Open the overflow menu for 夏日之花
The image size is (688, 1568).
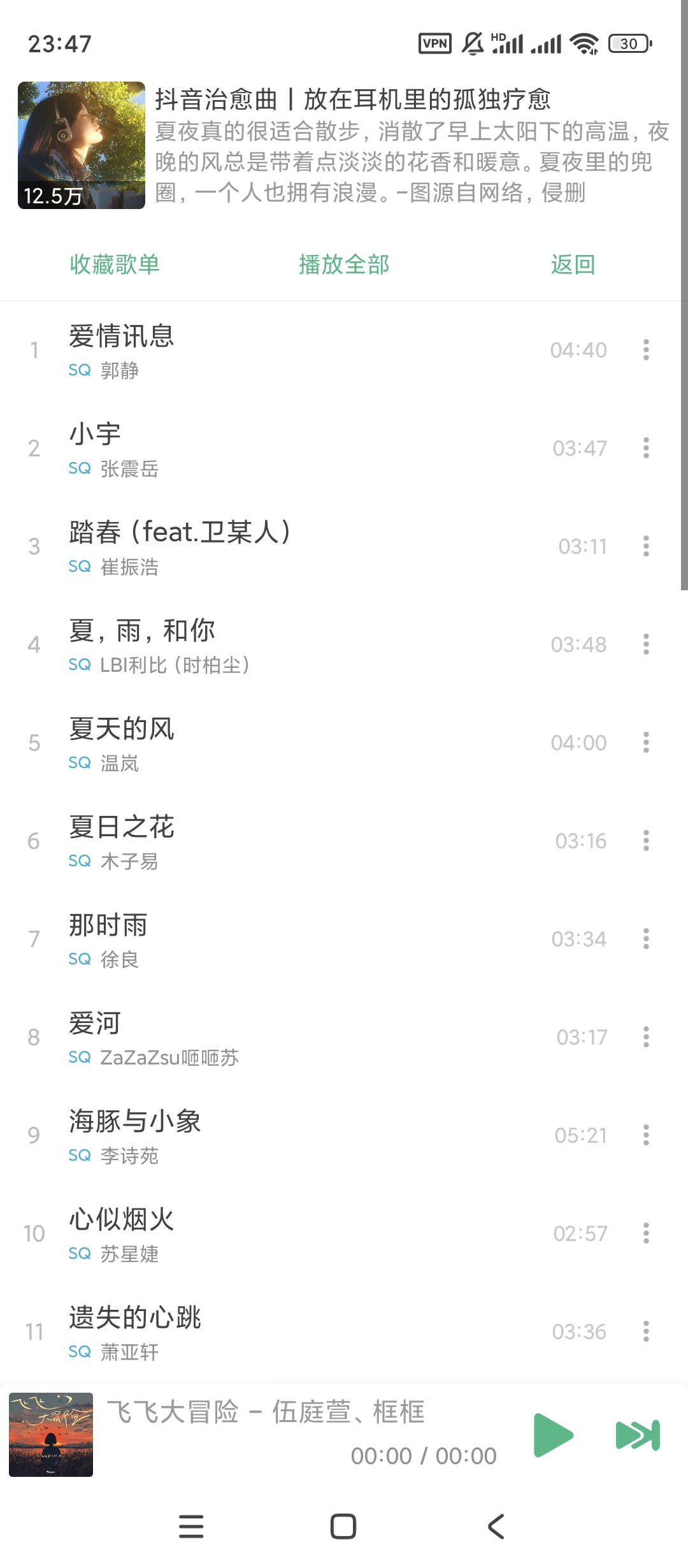click(646, 841)
